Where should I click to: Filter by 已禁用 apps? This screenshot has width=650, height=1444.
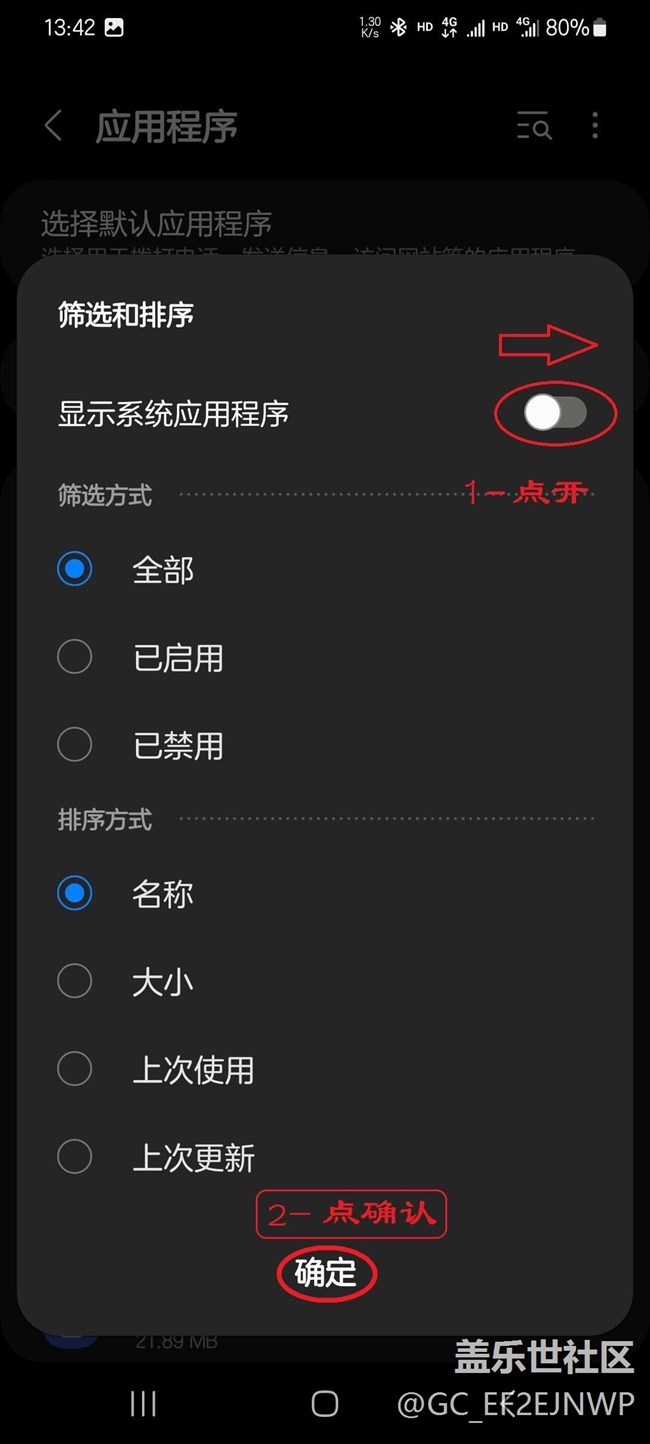[x=75, y=745]
